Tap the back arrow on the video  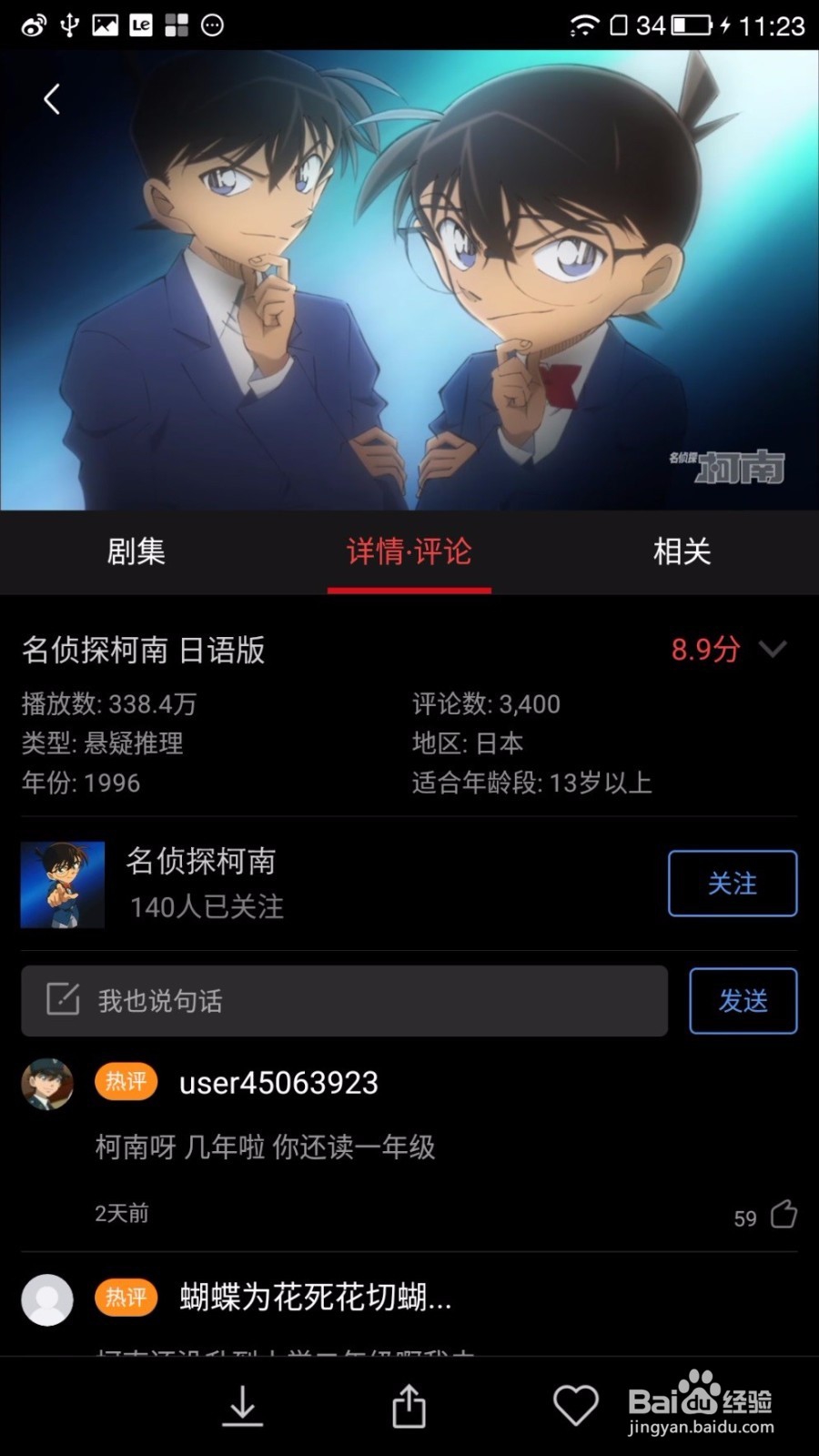[52, 98]
